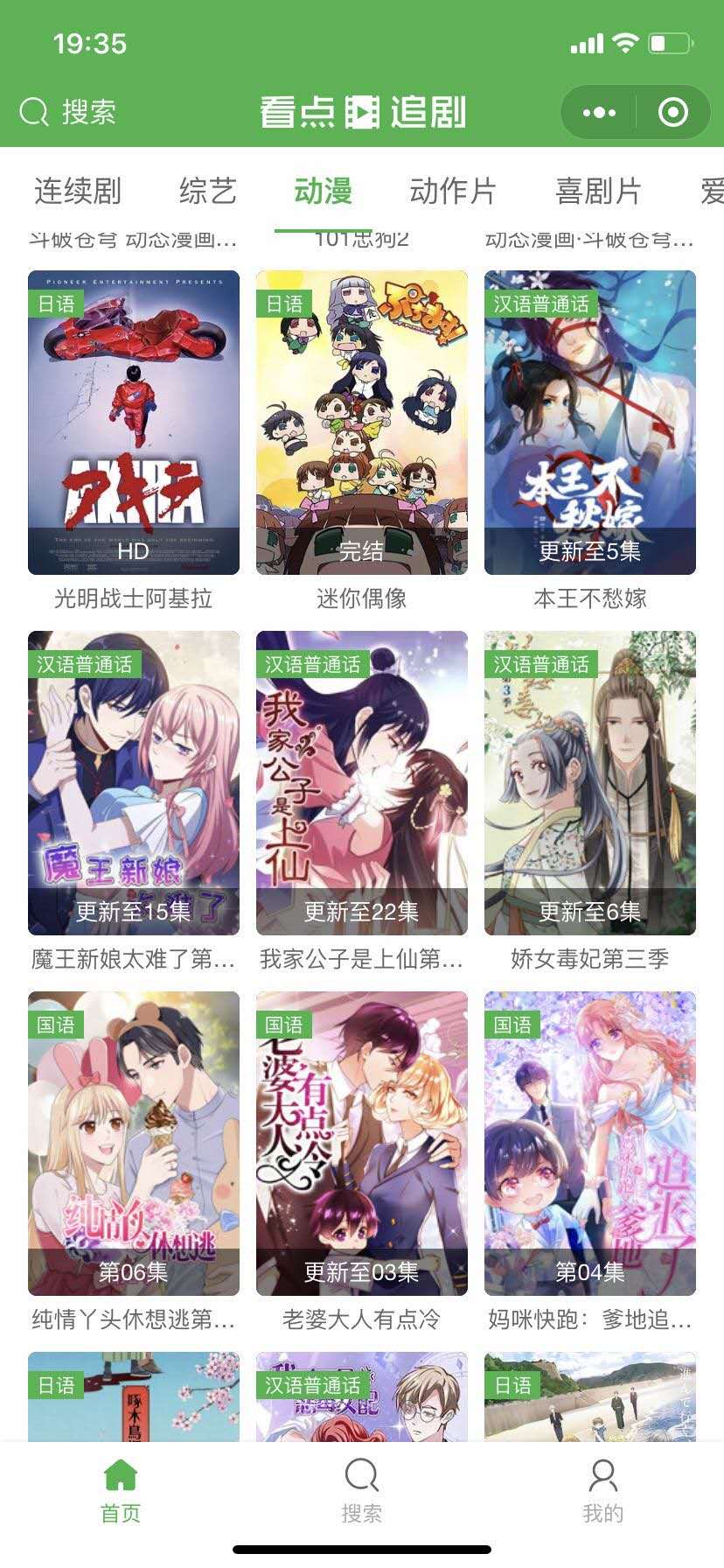
Task: Close the mini program with the circle button
Action: pos(673,112)
